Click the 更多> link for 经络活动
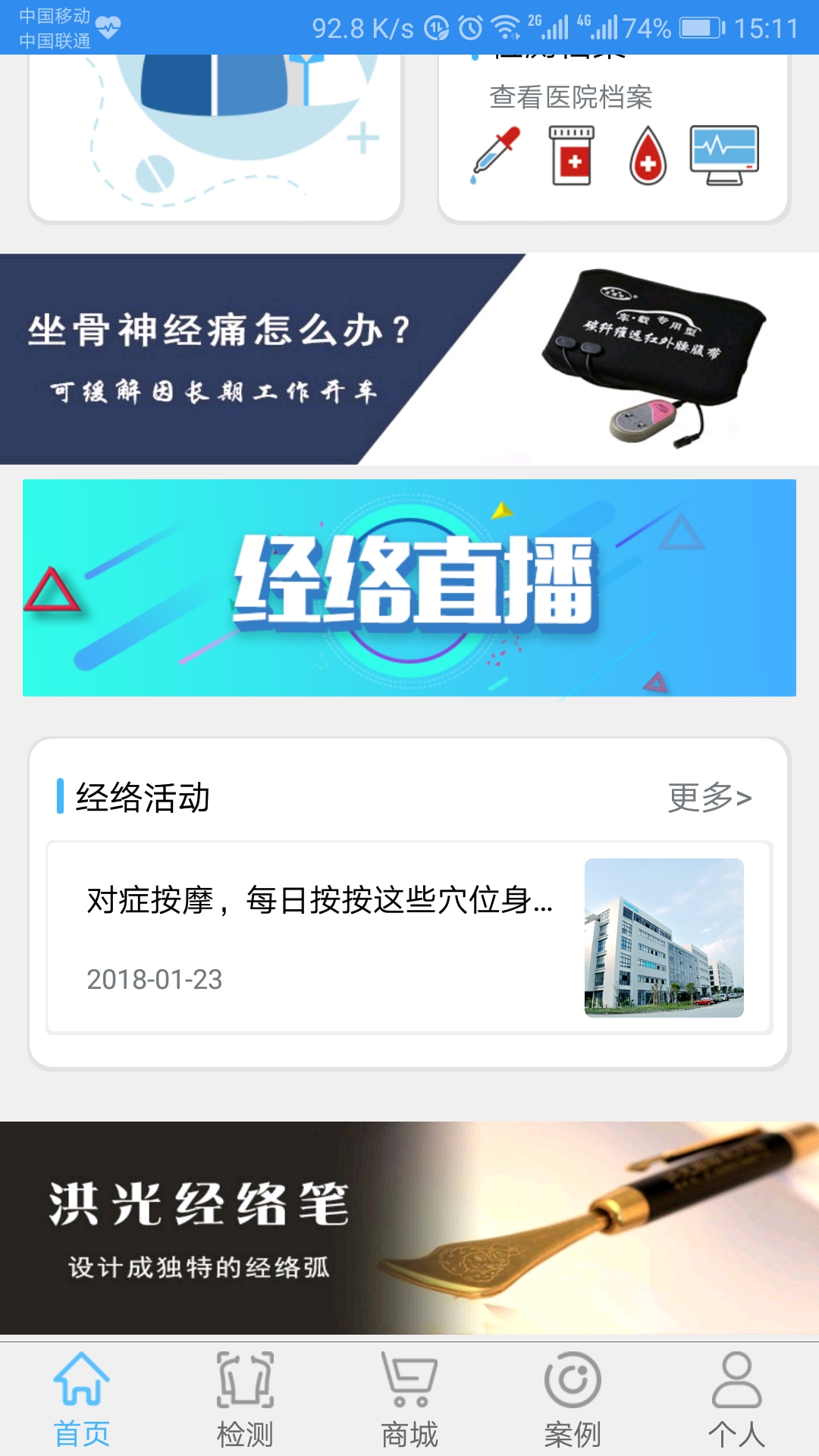Image resolution: width=819 pixels, height=1456 pixels. pos(709,797)
